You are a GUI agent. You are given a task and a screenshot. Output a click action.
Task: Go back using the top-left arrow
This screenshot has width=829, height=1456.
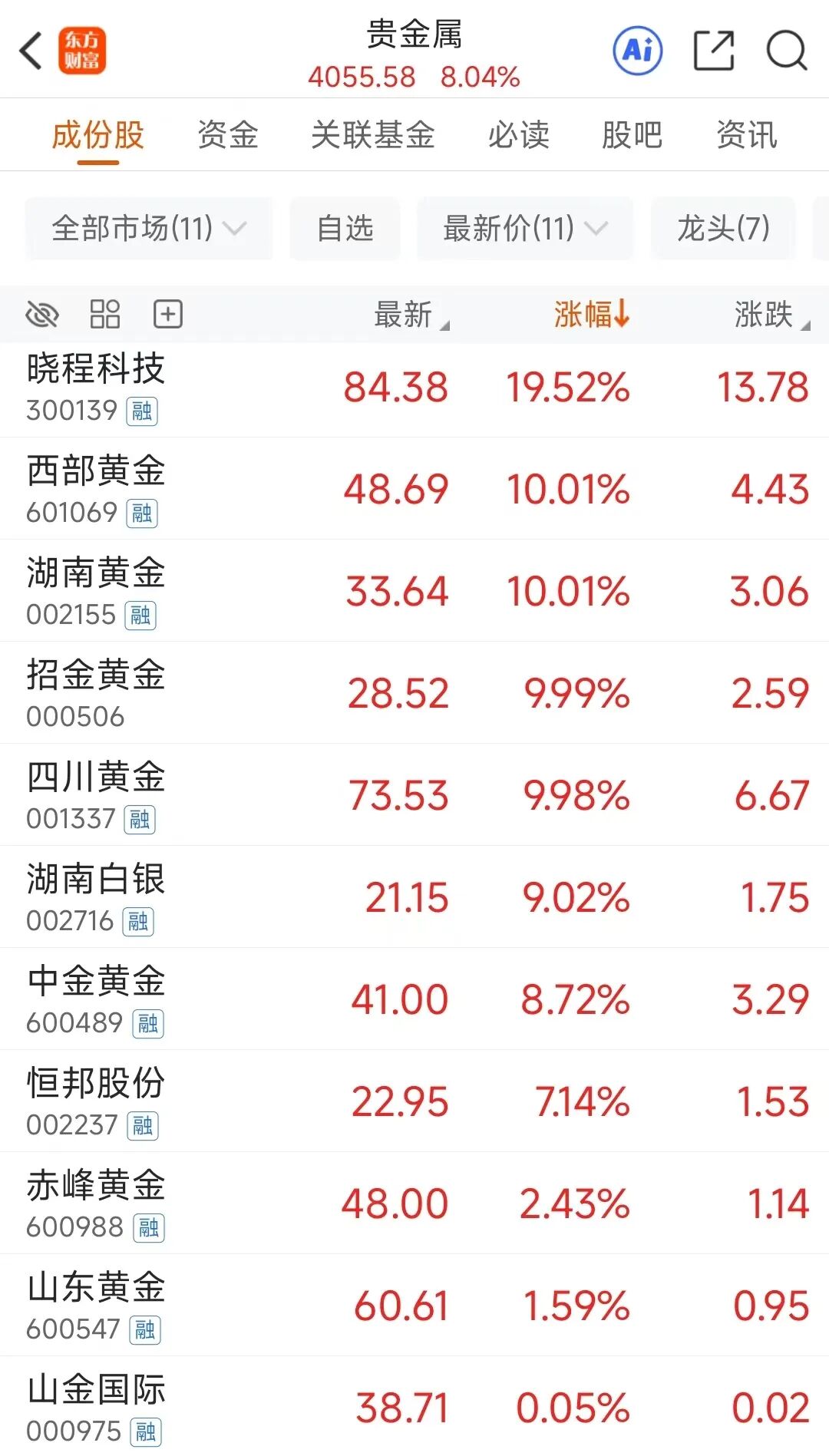click(x=31, y=51)
